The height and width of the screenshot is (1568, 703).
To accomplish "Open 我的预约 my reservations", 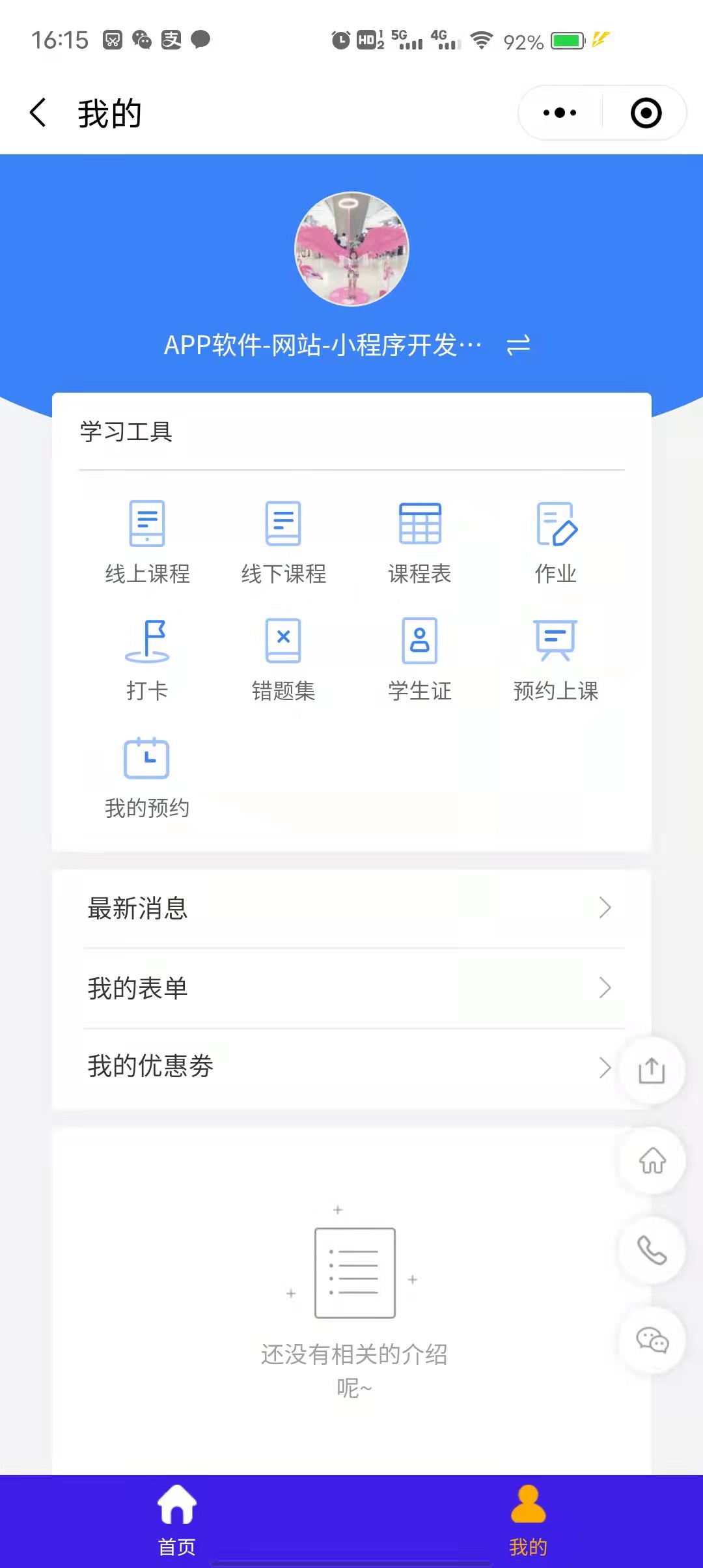I will click(x=147, y=776).
